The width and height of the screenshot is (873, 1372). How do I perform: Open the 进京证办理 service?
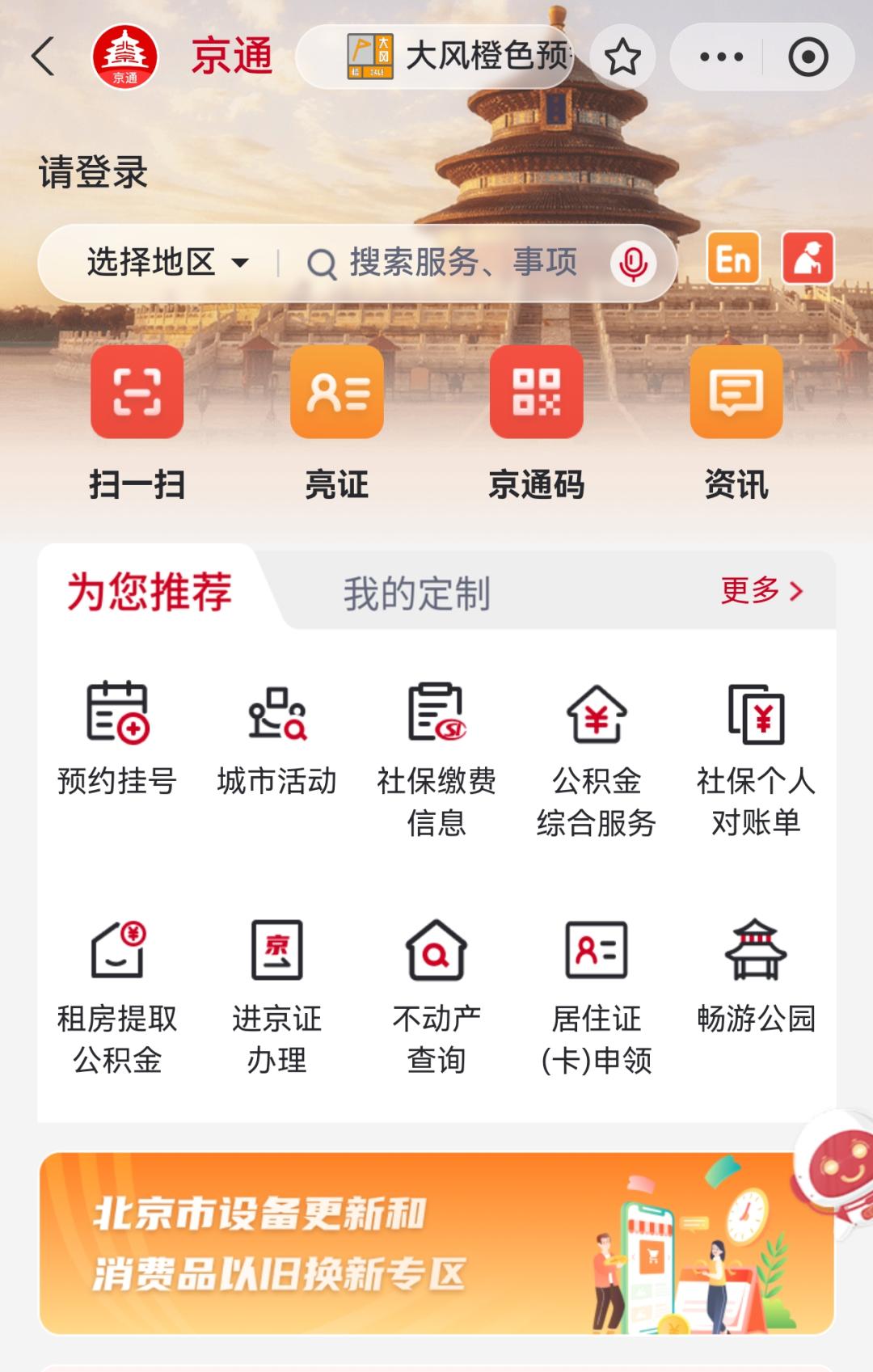click(276, 994)
